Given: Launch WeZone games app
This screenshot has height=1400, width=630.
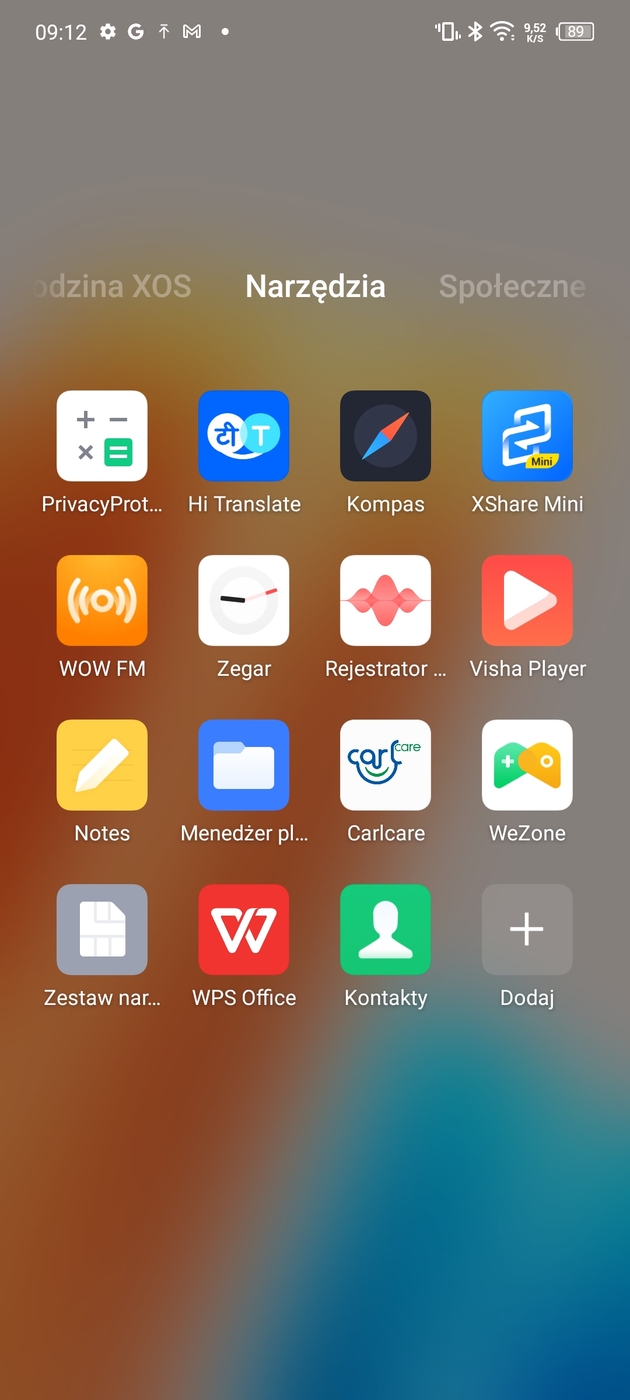Looking at the screenshot, I should pyautogui.click(x=527, y=765).
